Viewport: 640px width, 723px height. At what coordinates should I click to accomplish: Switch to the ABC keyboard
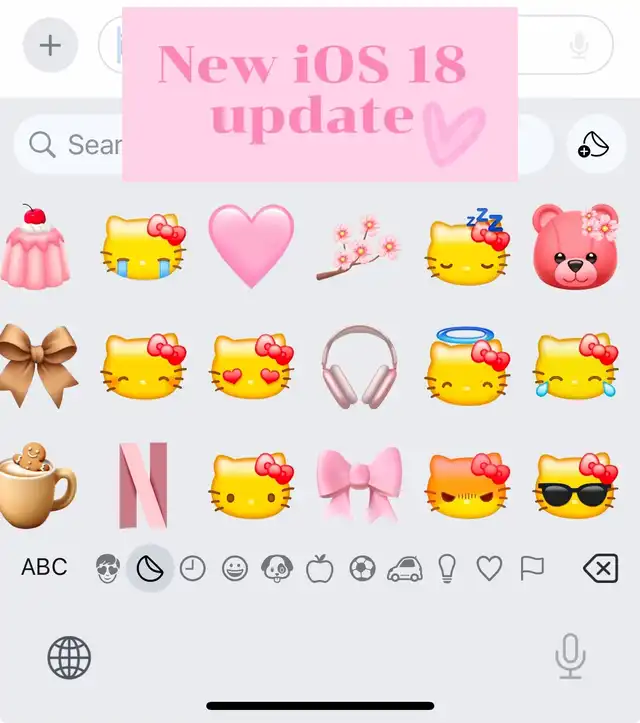point(44,567)
